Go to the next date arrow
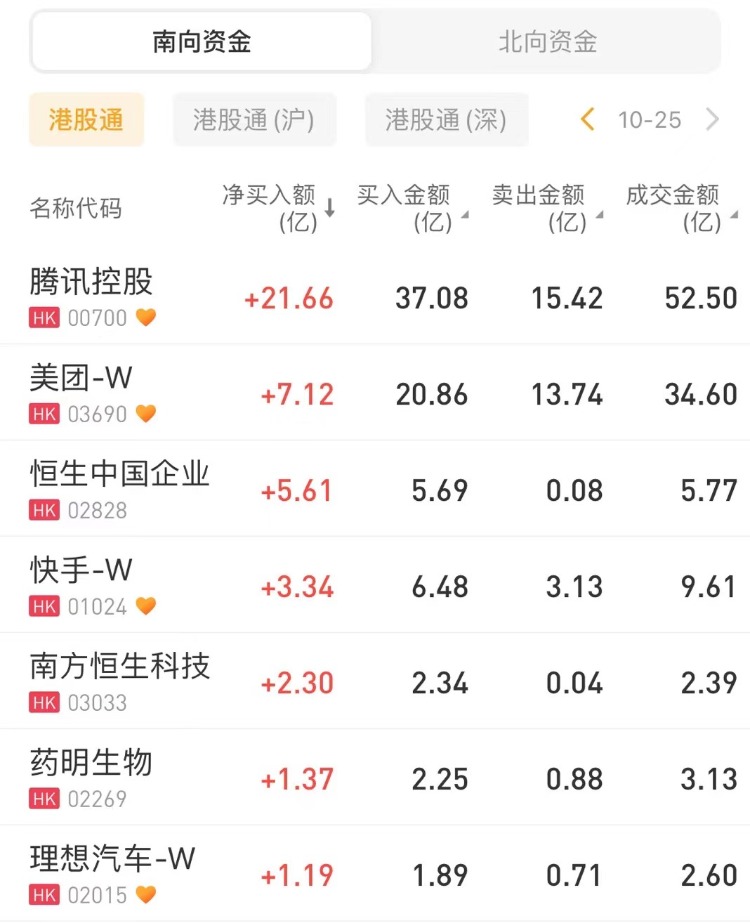 (x=712, y=120)
